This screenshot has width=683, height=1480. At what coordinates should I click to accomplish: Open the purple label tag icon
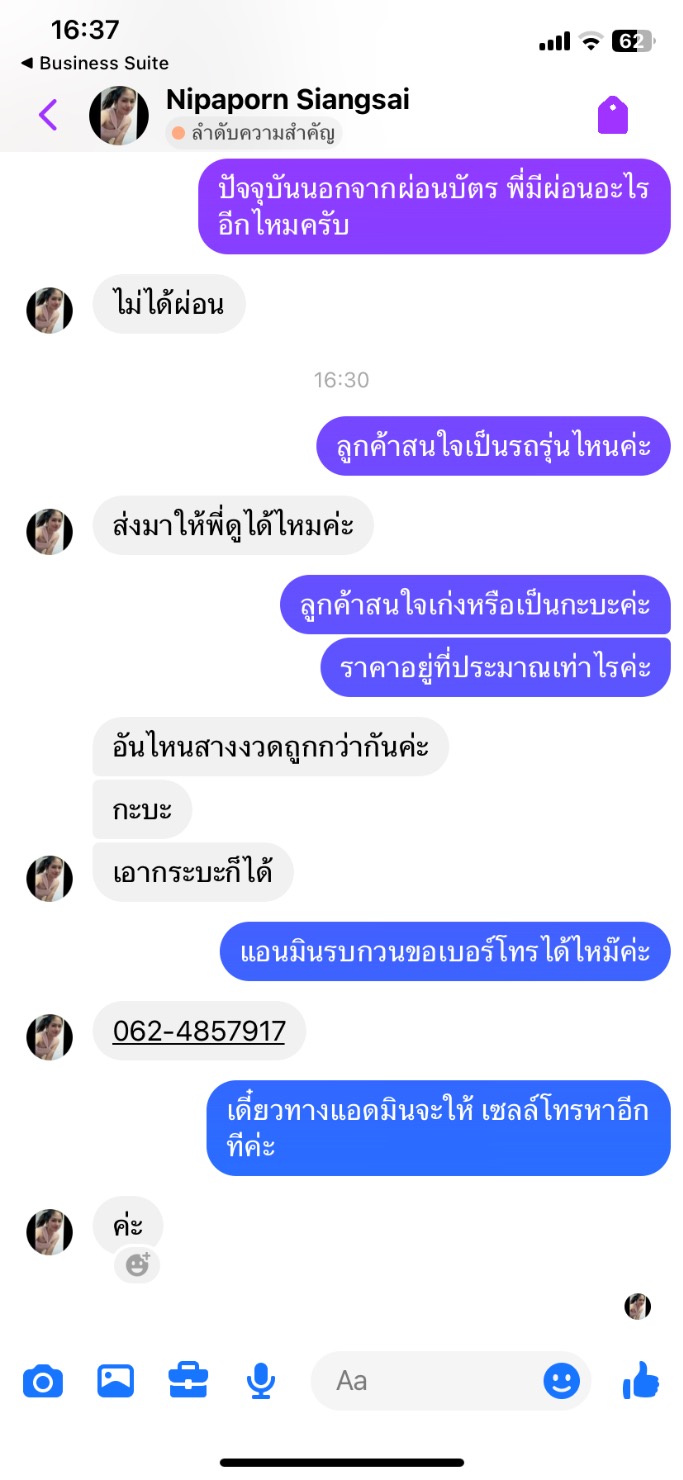coord(613,116)
